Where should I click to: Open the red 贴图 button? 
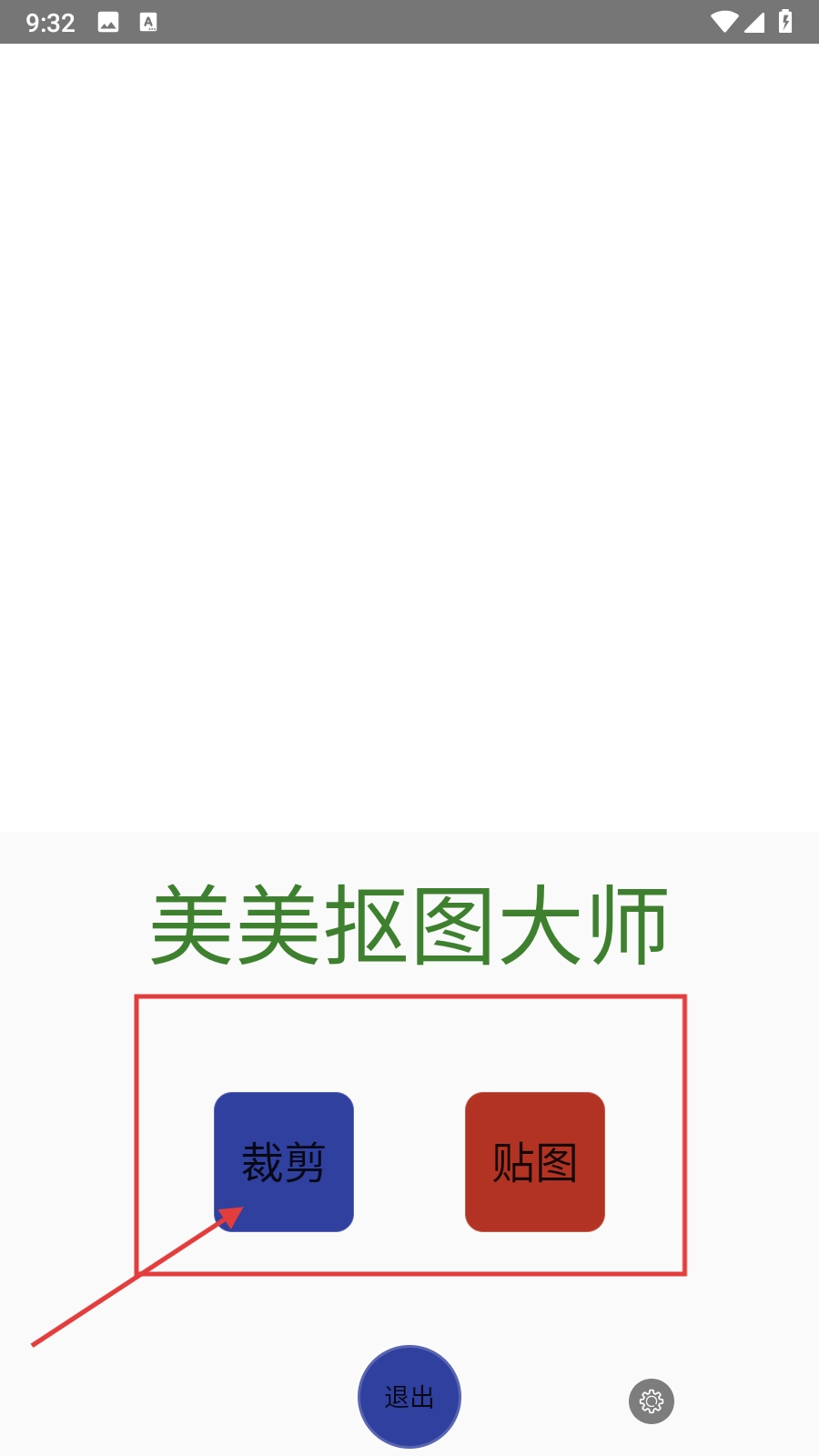tap(535, 1162)
